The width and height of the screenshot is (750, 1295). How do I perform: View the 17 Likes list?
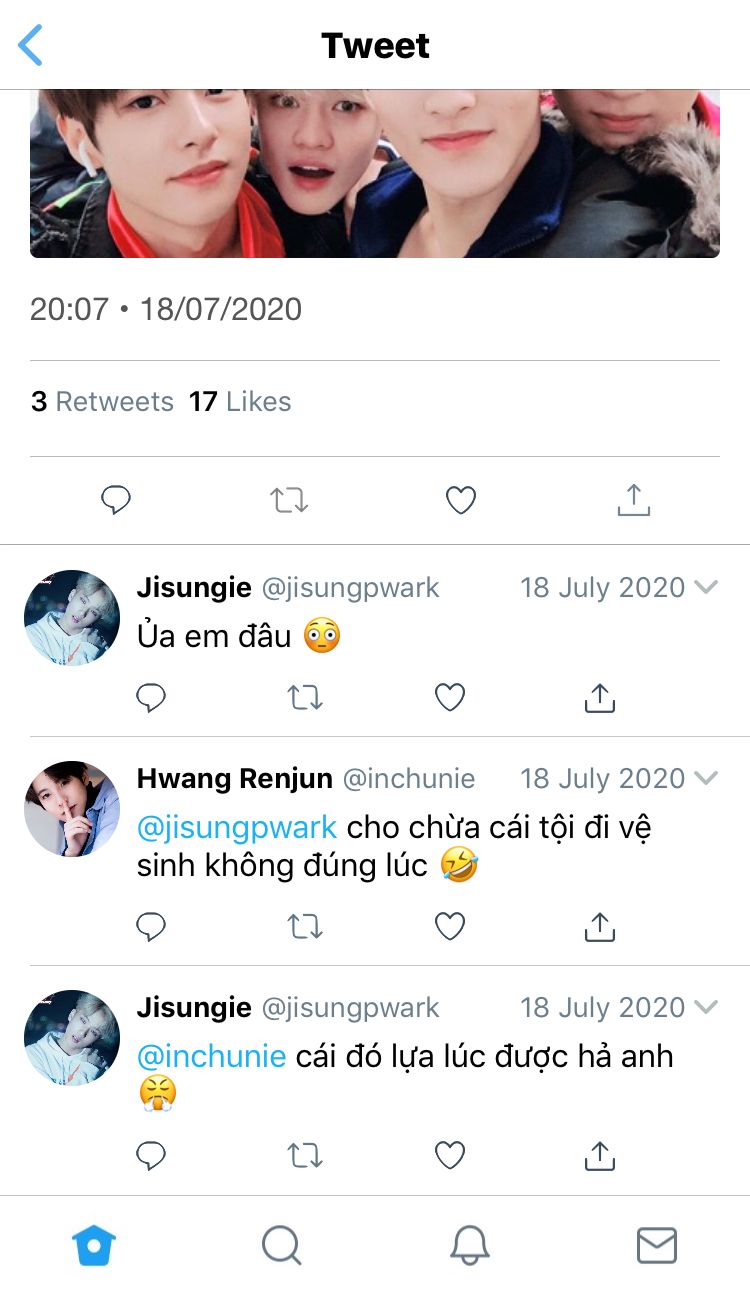point(240,402)
